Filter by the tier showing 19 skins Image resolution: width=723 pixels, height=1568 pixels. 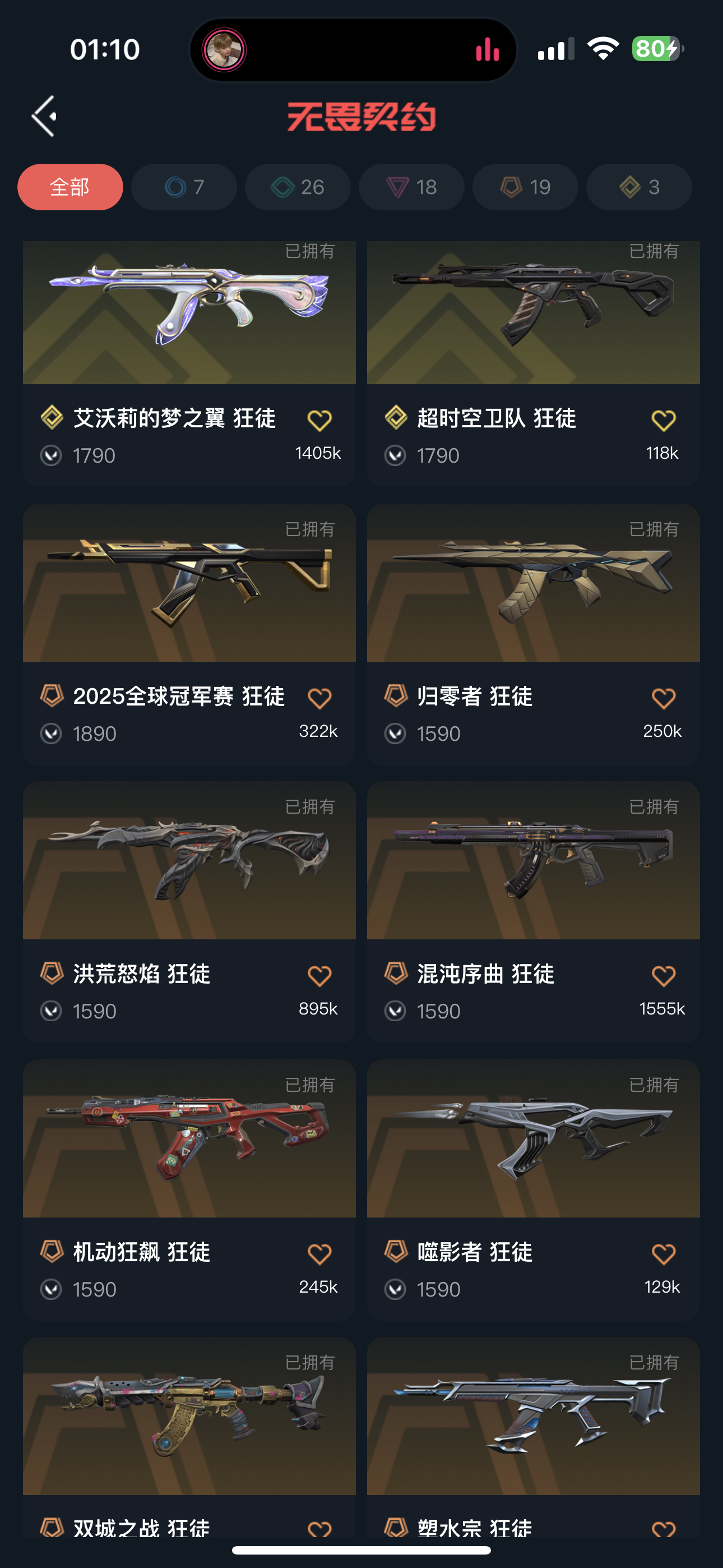(x=525, y=187)
